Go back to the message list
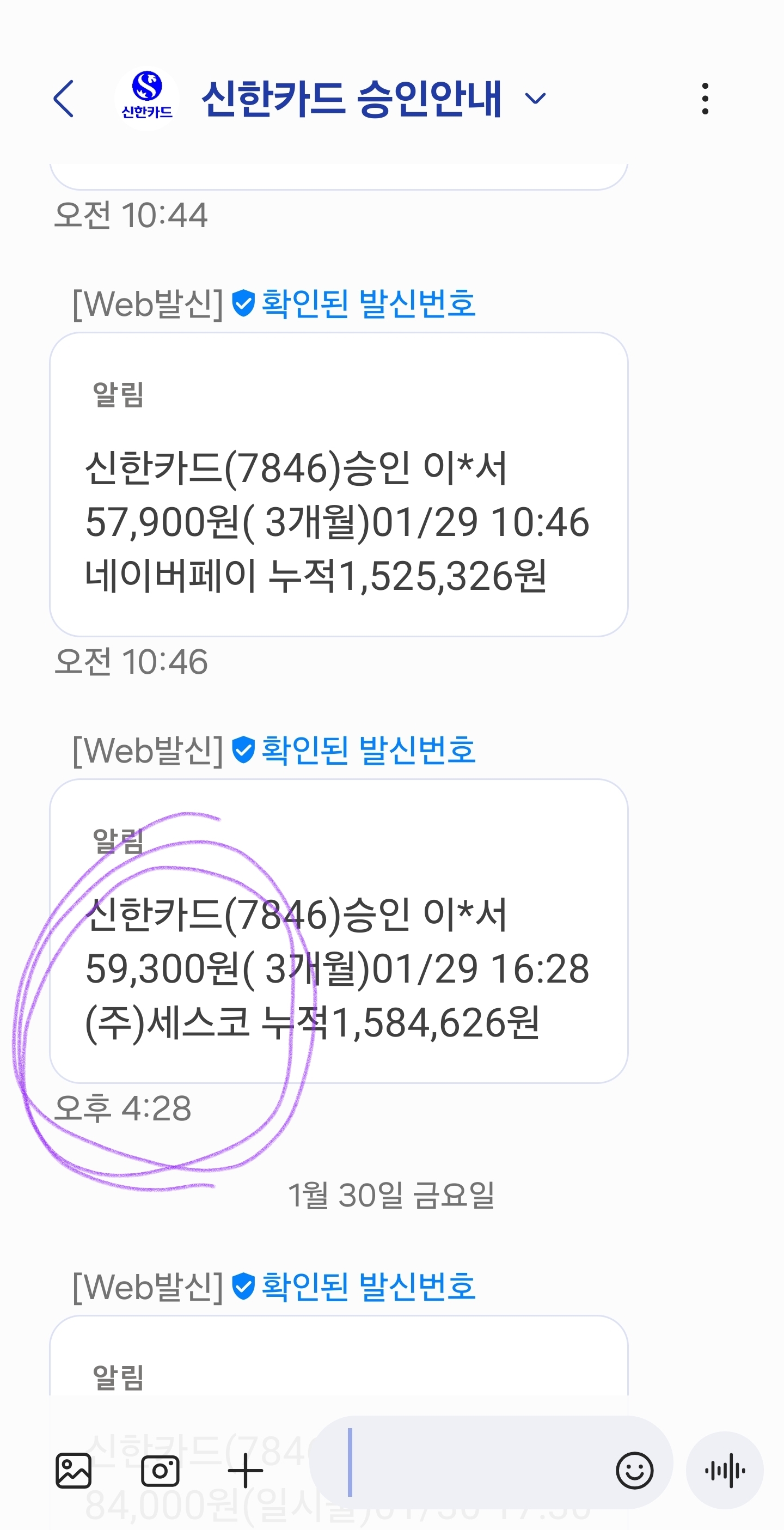Image resolution: width=784 pixels, height=1530 pixels. 64,99
